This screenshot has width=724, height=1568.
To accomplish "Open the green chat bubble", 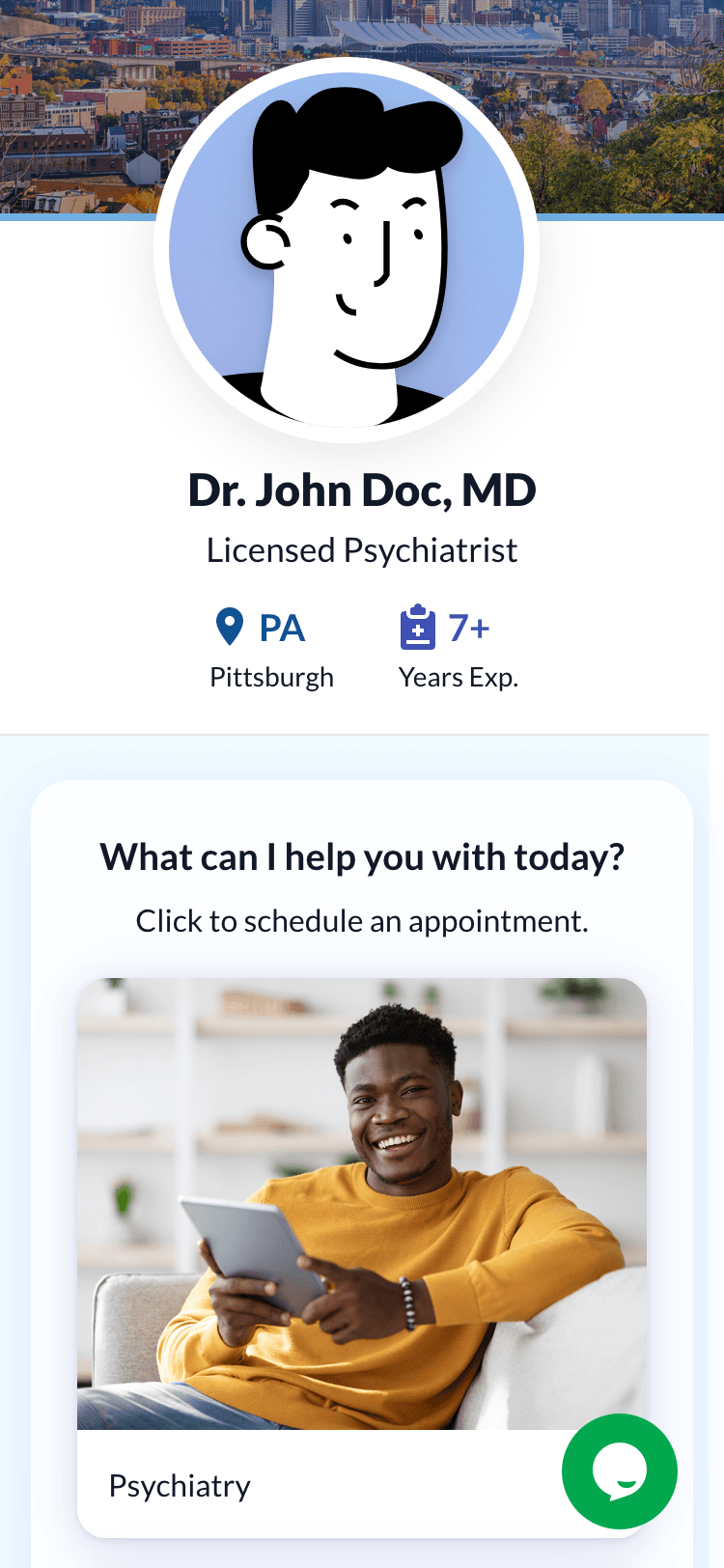I will pyautogui.click(x=620, y=1471).
